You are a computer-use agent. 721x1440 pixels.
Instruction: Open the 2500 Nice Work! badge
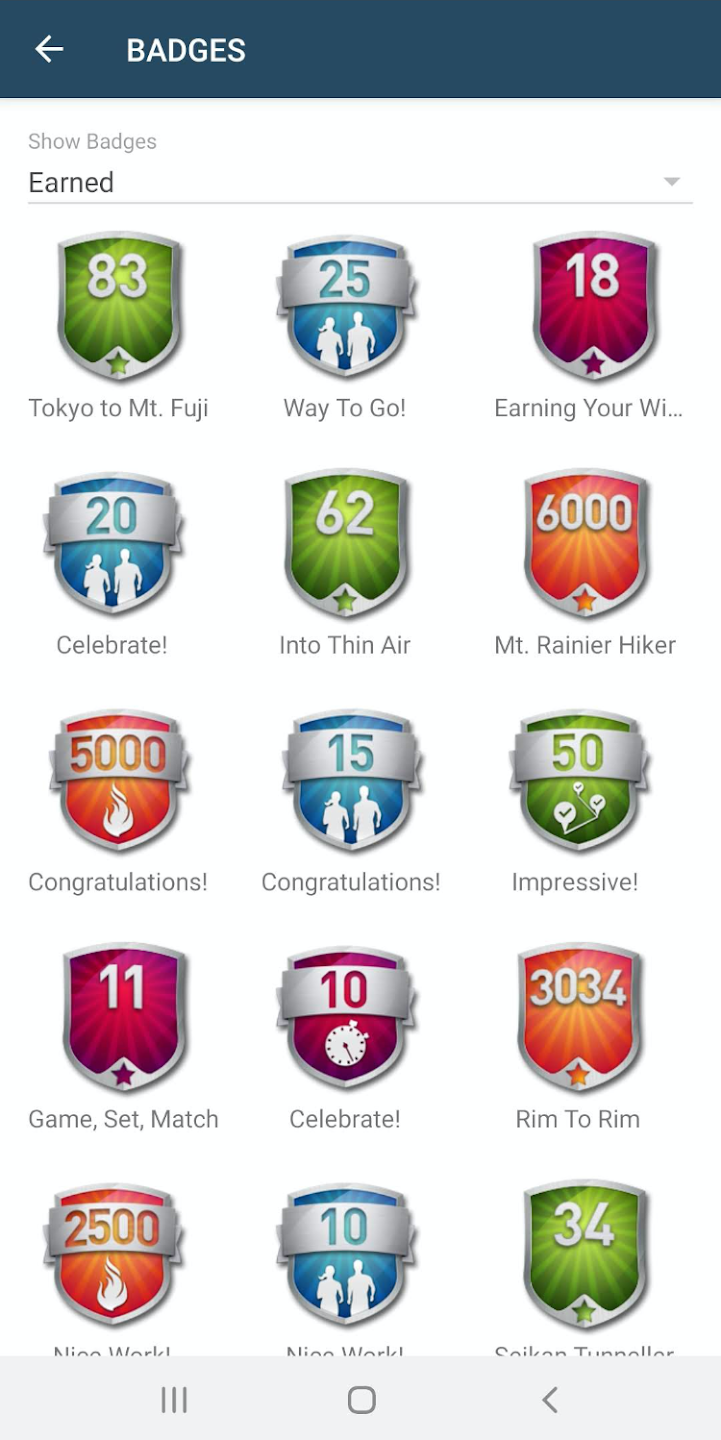click(113, 1253)
